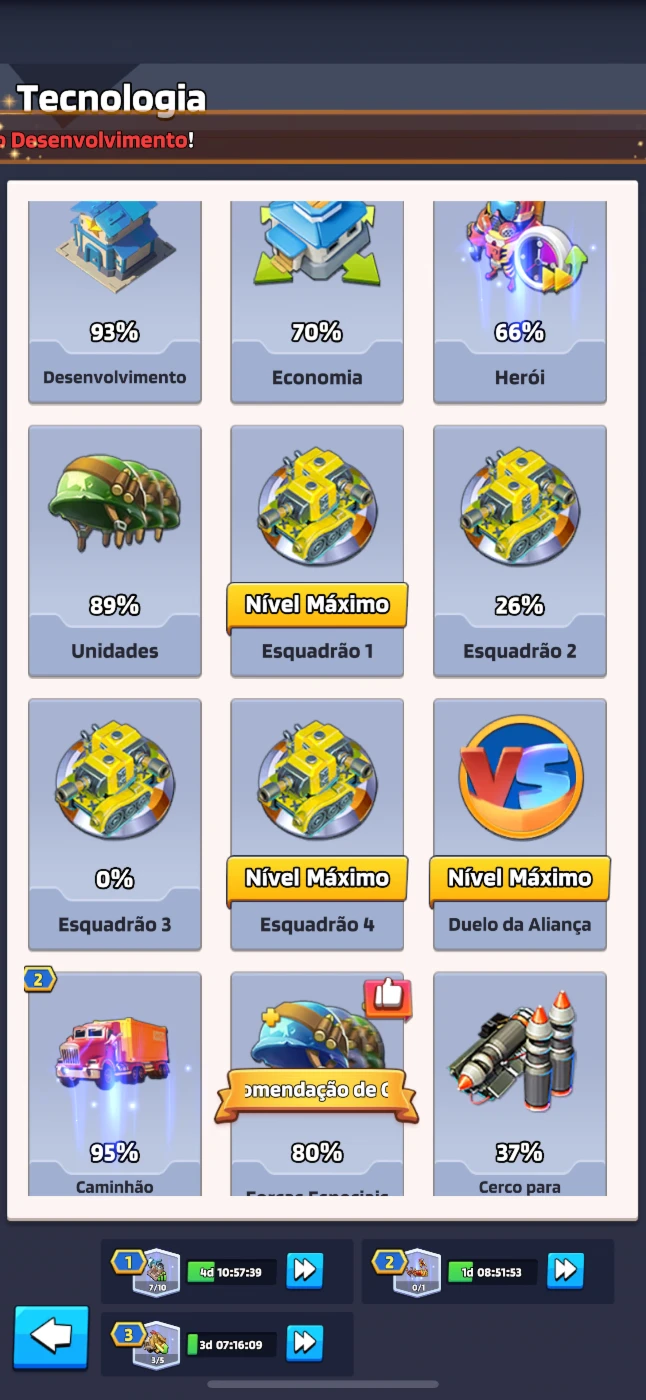View the Esquadrão 4 technology card
The height and width of the screenshot is (1400, 646).
[317, 824]
